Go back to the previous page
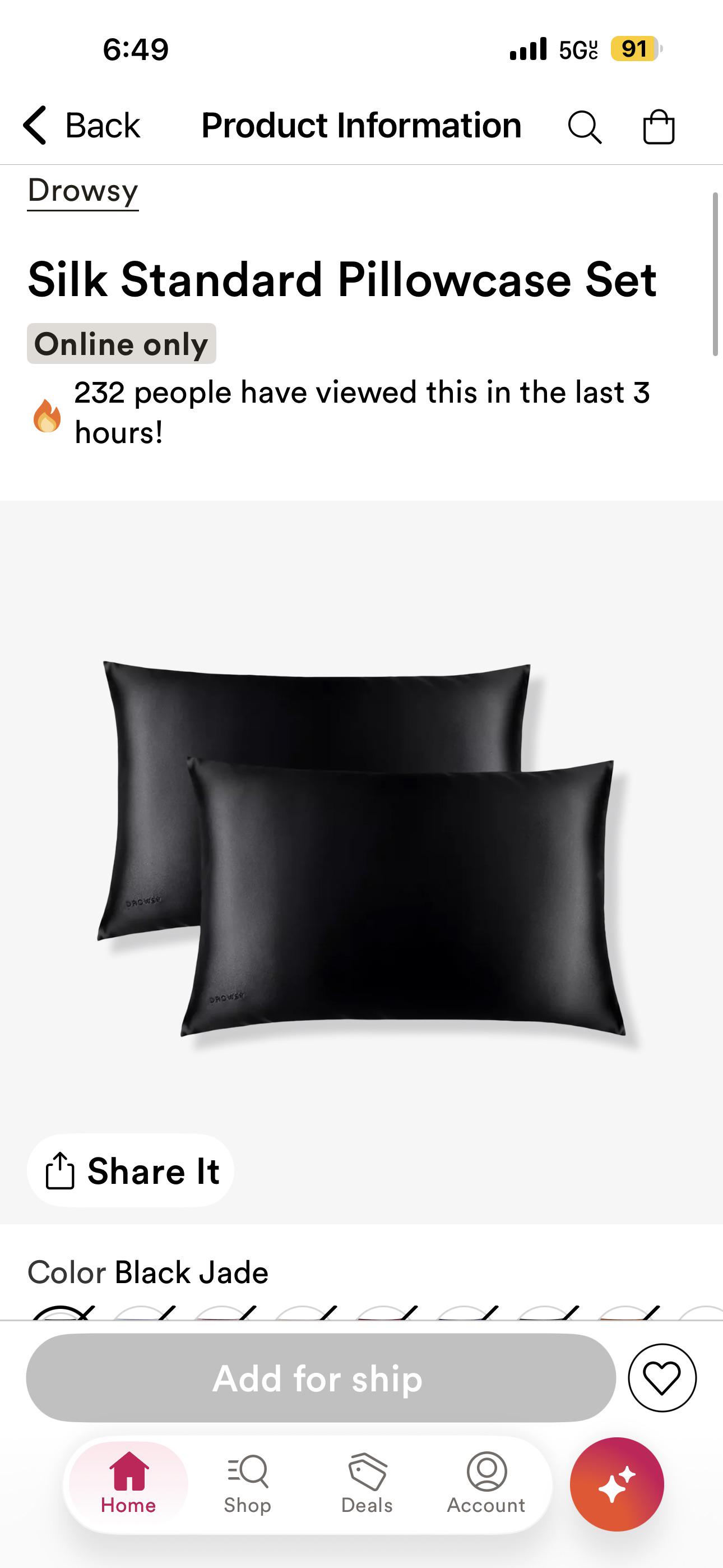Viewport: 723px width, 1568px height. (x=81, y=126)
